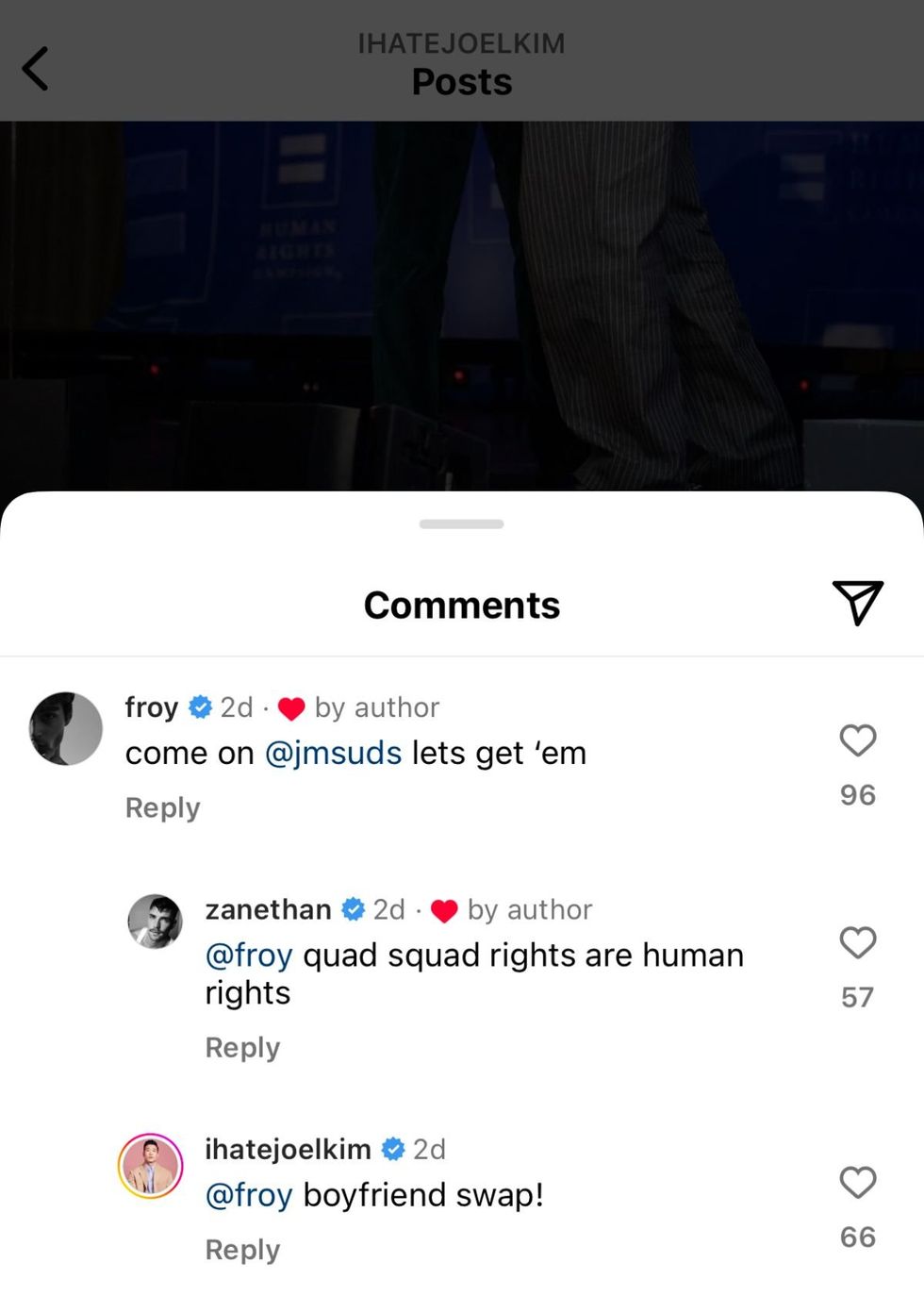The image size is (924, 1296).
Task: Like zanethan's comment
Action: (857, 942)
